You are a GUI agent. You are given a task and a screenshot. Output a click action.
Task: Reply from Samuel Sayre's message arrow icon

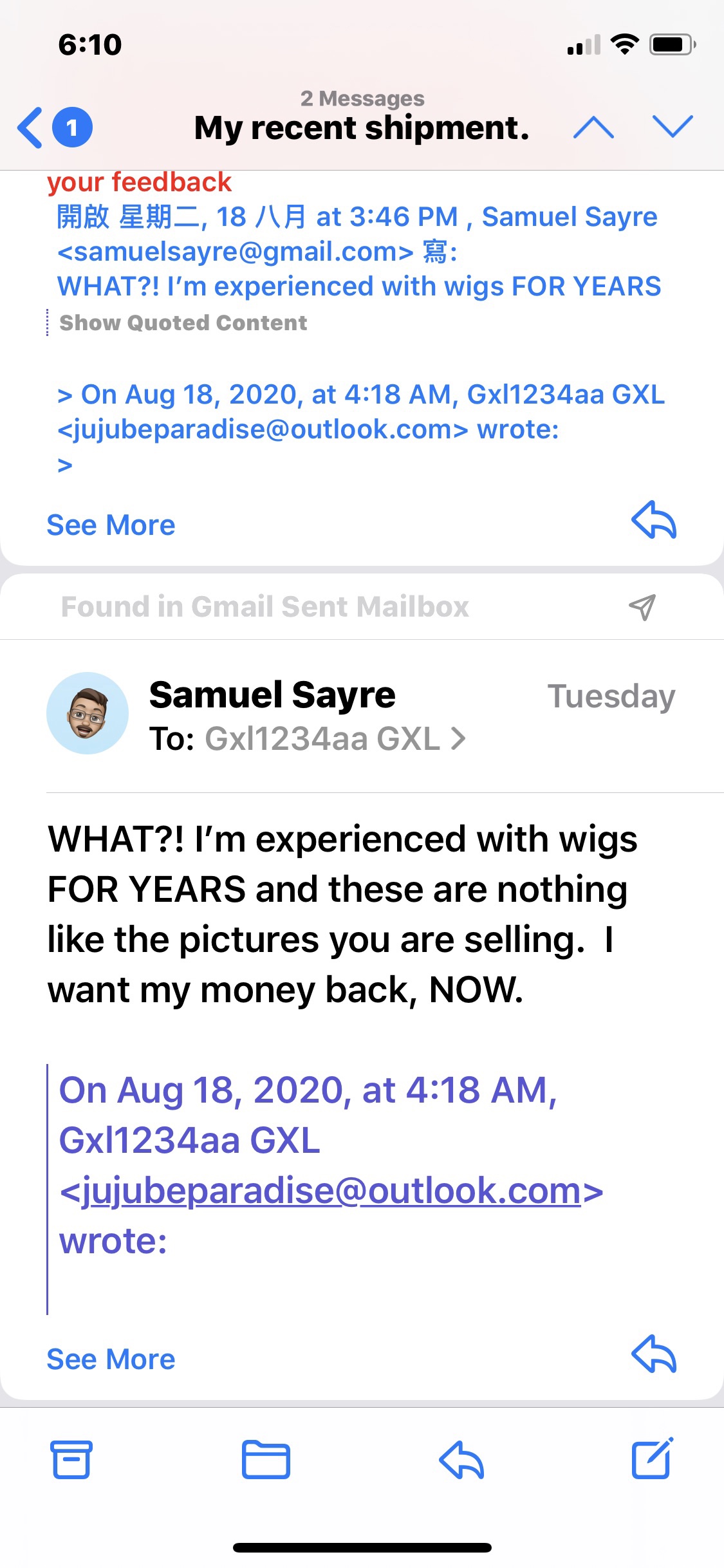coord(653,1354)
